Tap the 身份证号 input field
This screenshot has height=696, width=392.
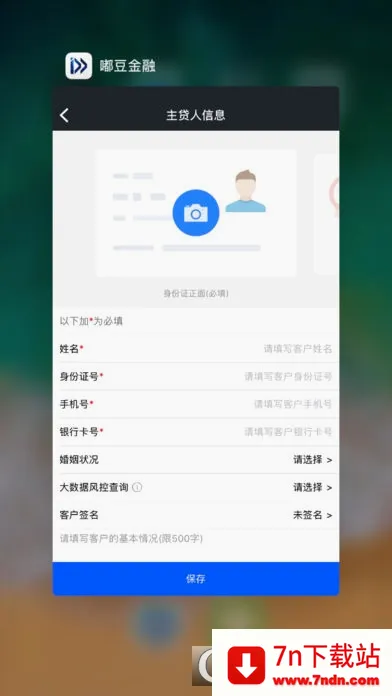(196, 376)
